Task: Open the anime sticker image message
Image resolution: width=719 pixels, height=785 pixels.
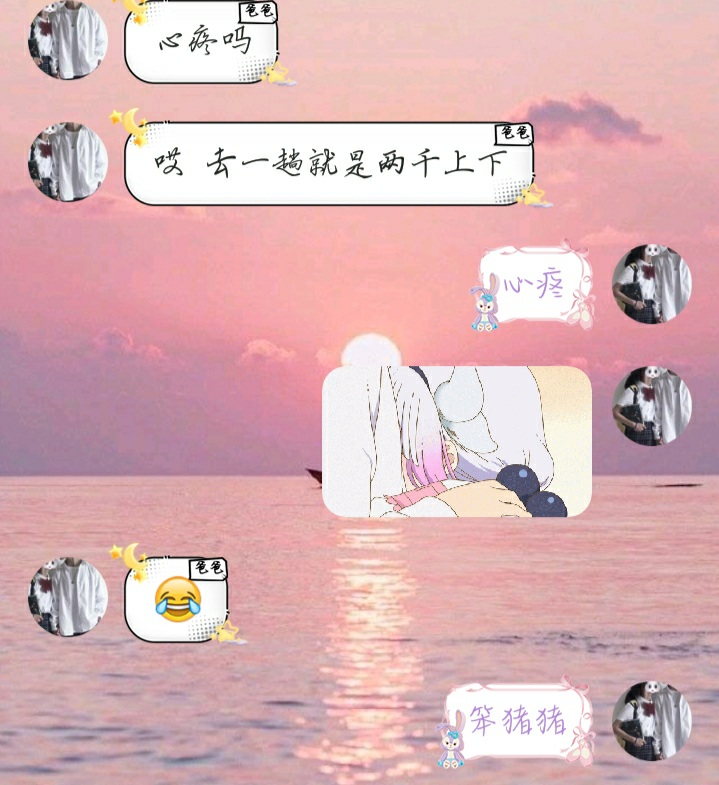Action: click(x=457, y=441)
